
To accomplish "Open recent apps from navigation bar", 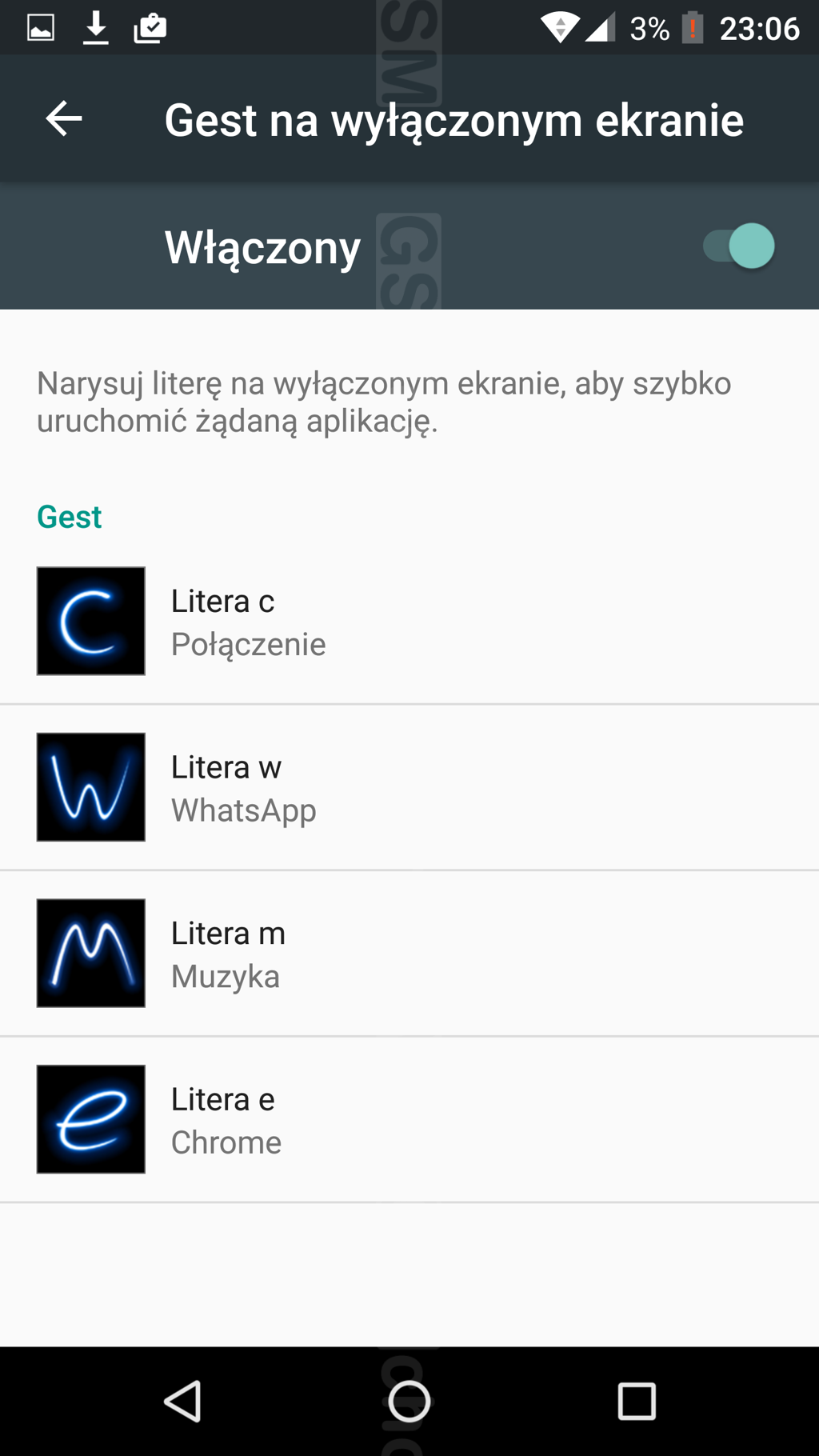I will (637, 1402).
